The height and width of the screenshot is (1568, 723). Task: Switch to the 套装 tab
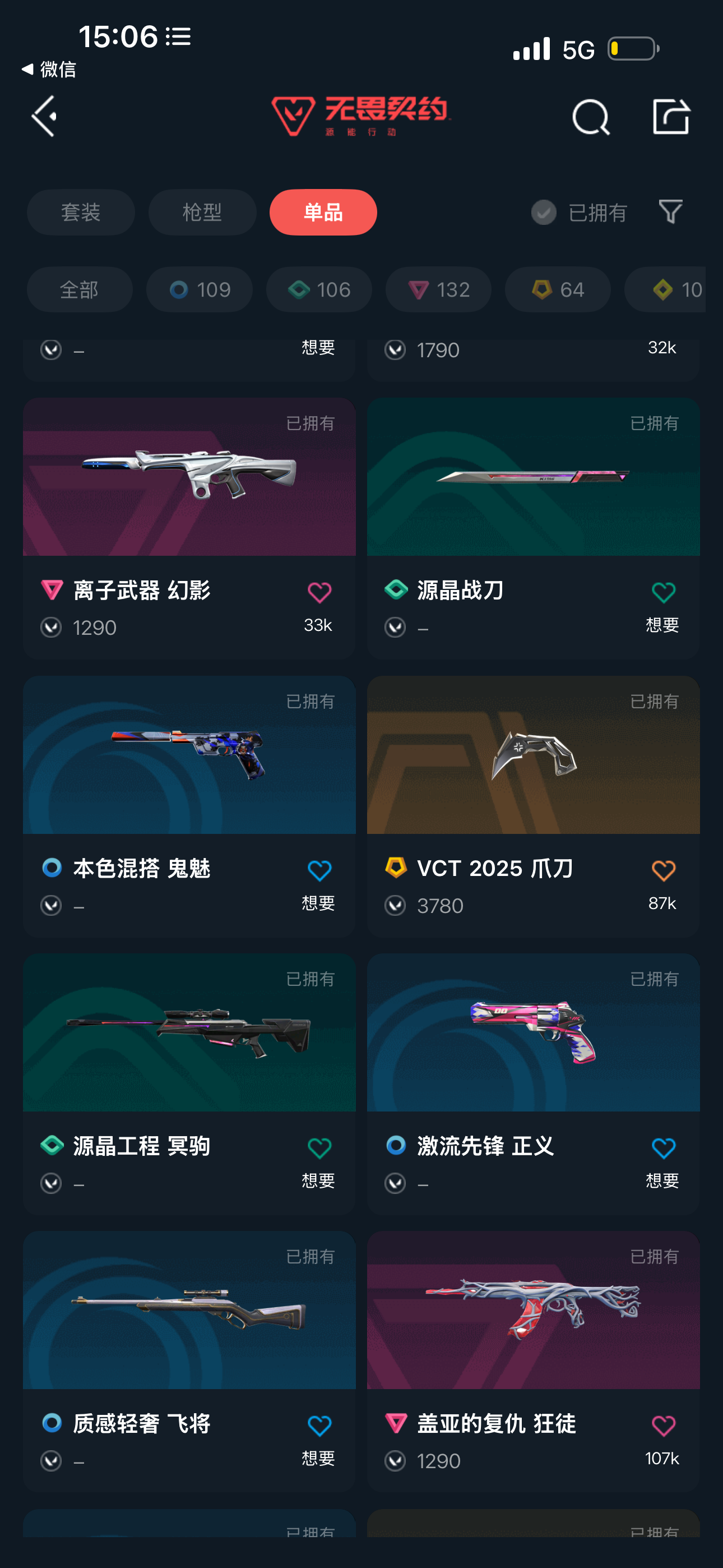point(81,213)
